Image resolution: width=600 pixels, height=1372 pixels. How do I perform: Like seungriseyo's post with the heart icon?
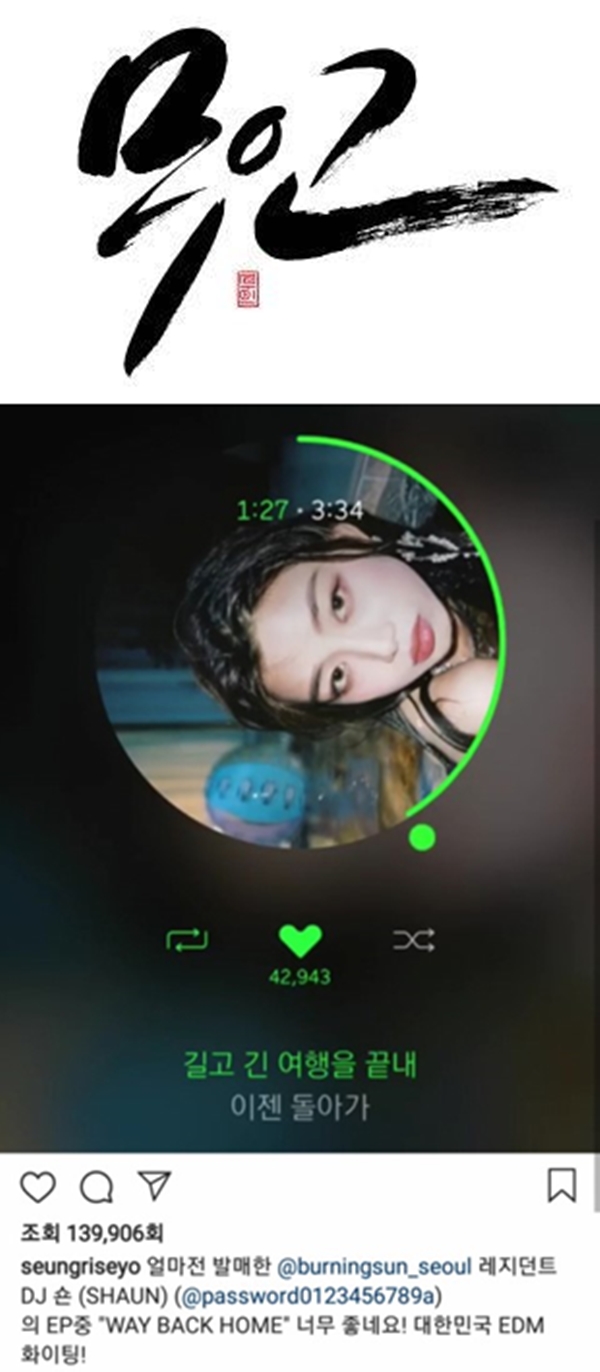click(x=38, y=1187)
